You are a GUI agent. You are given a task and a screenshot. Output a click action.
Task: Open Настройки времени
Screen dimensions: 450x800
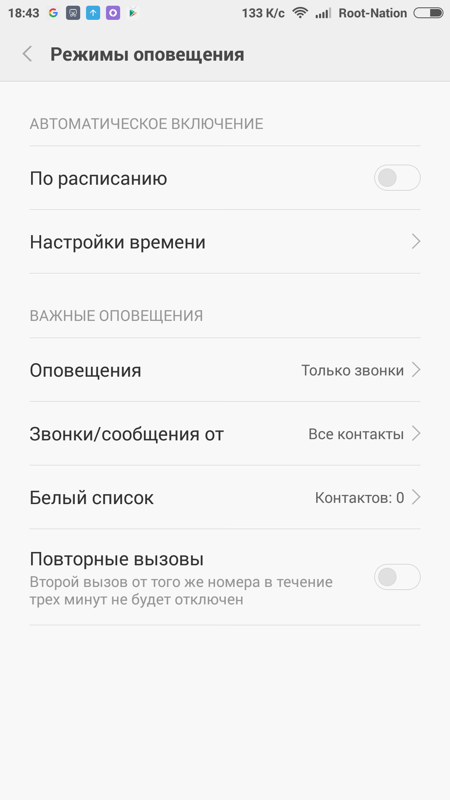(x=225, y=242)
